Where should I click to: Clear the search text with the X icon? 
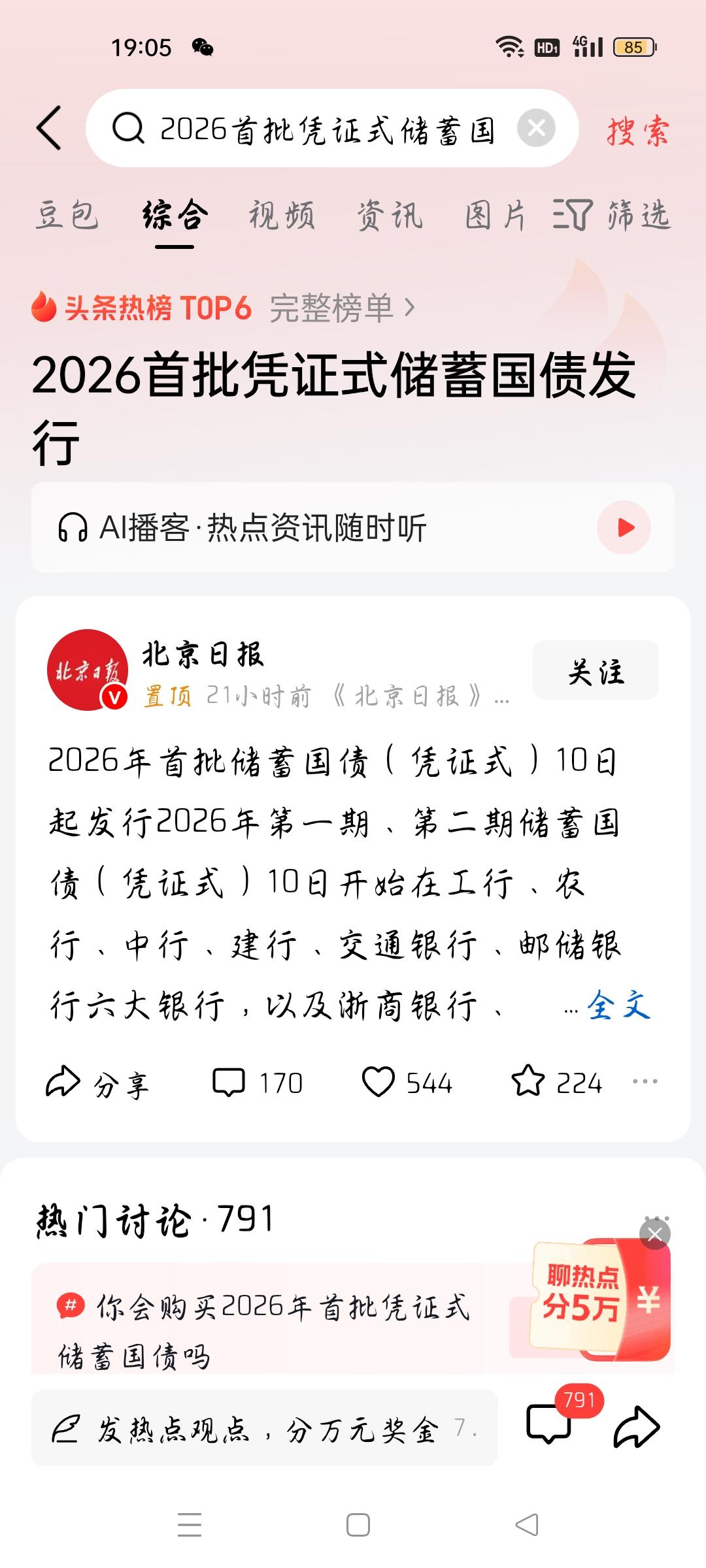click(537, 128)
